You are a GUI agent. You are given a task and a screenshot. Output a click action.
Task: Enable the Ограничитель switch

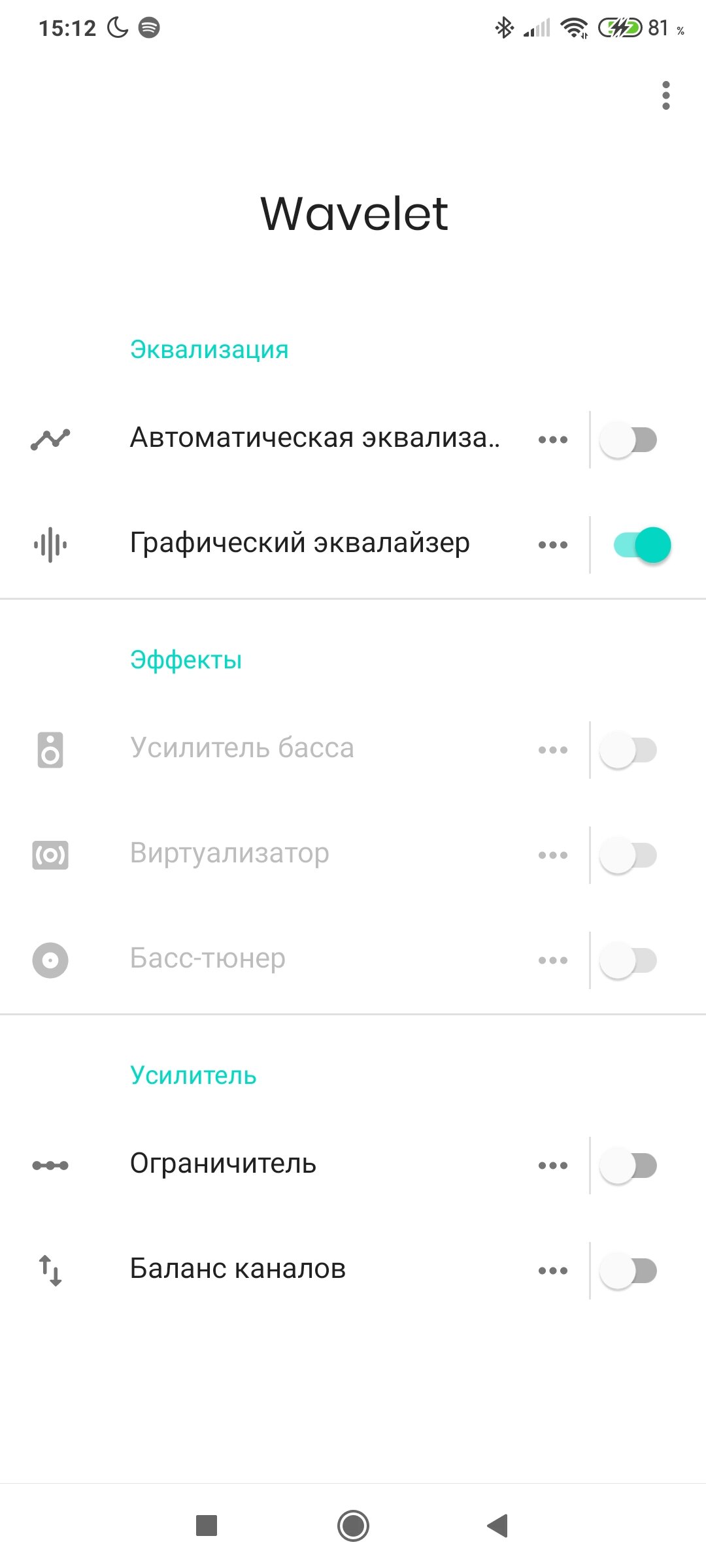(629, 1166)
